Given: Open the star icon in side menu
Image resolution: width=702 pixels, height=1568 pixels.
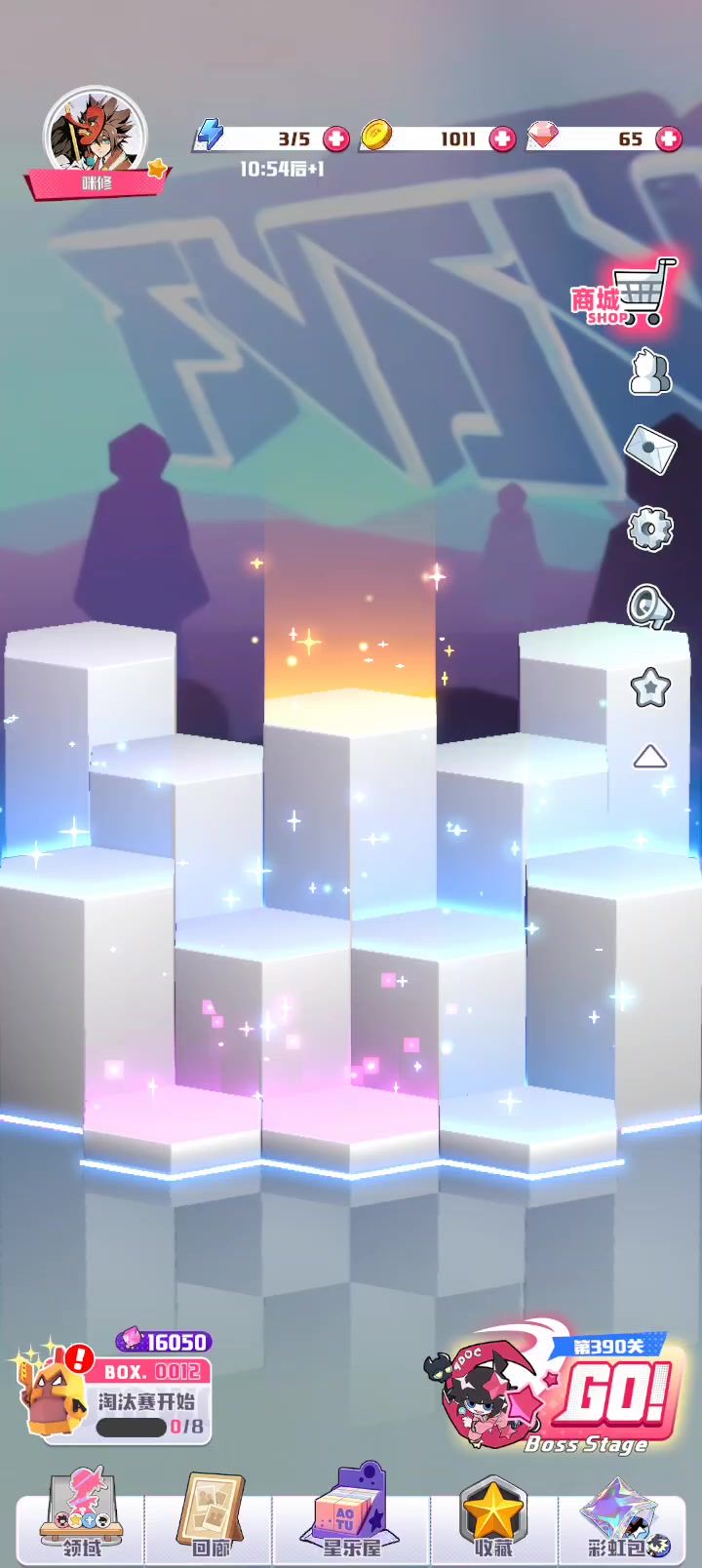Looking at the screenshot, I should [x=649, y=687].
